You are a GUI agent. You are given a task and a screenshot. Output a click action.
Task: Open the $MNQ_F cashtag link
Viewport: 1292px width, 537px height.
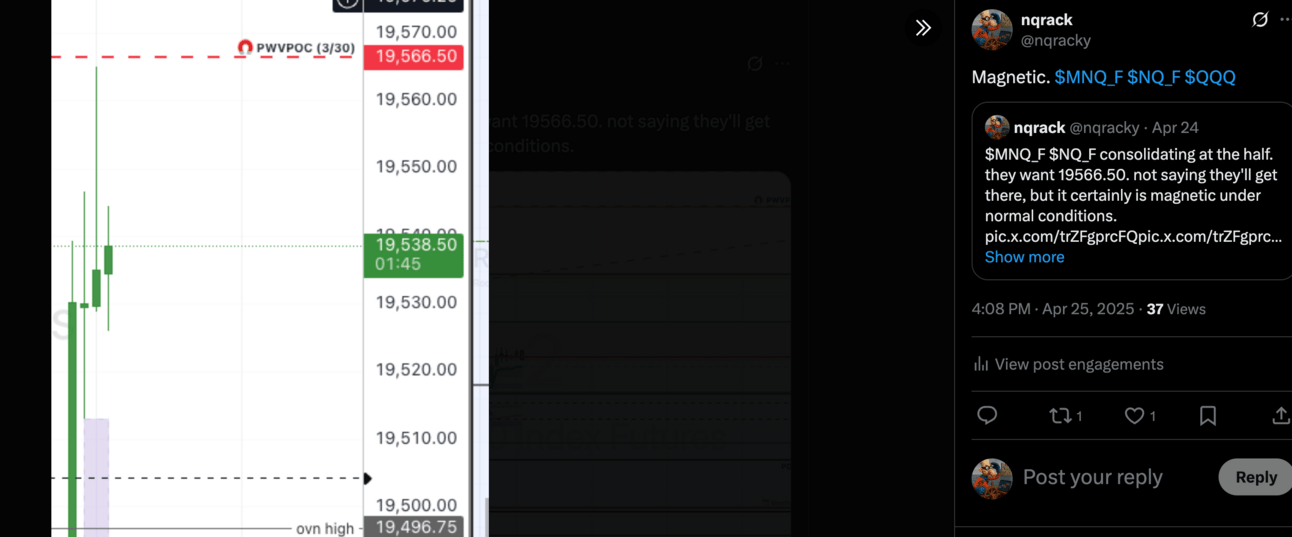click(x=1088, y=77)
